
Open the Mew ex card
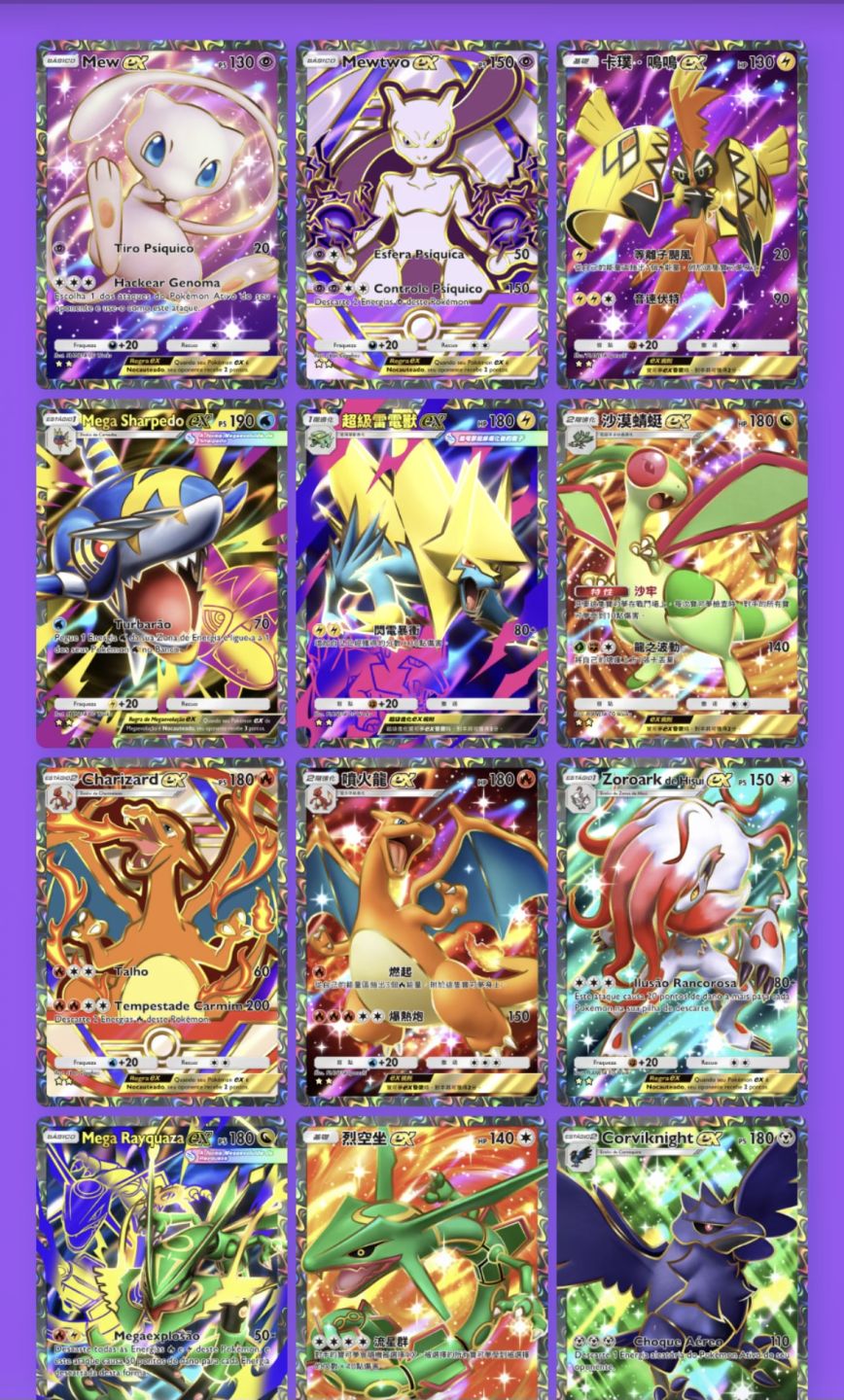(x=162, y=214)
